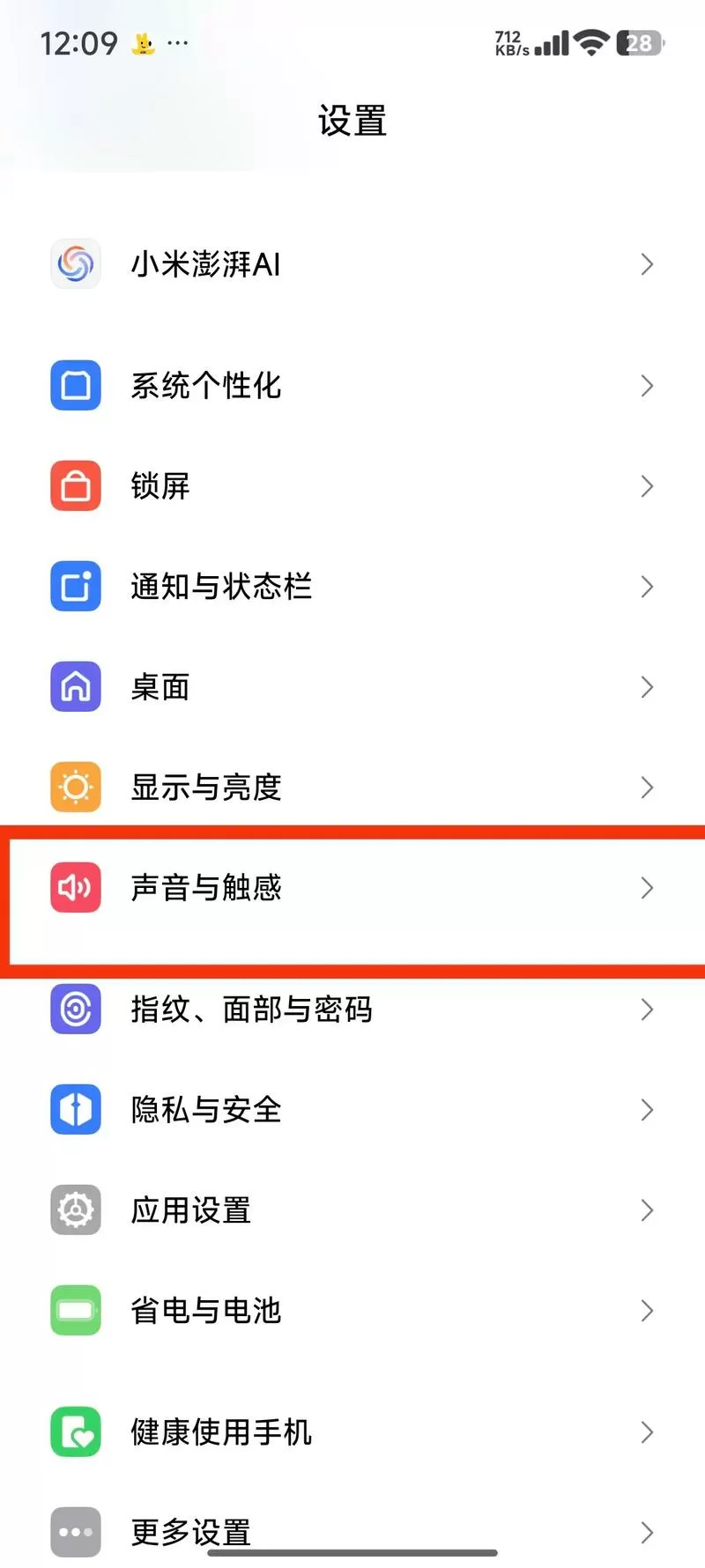Viewport: 705px width, 1568px height.
Task: Open the 通知与状态栏 settings entry
Action: [352, 587]
